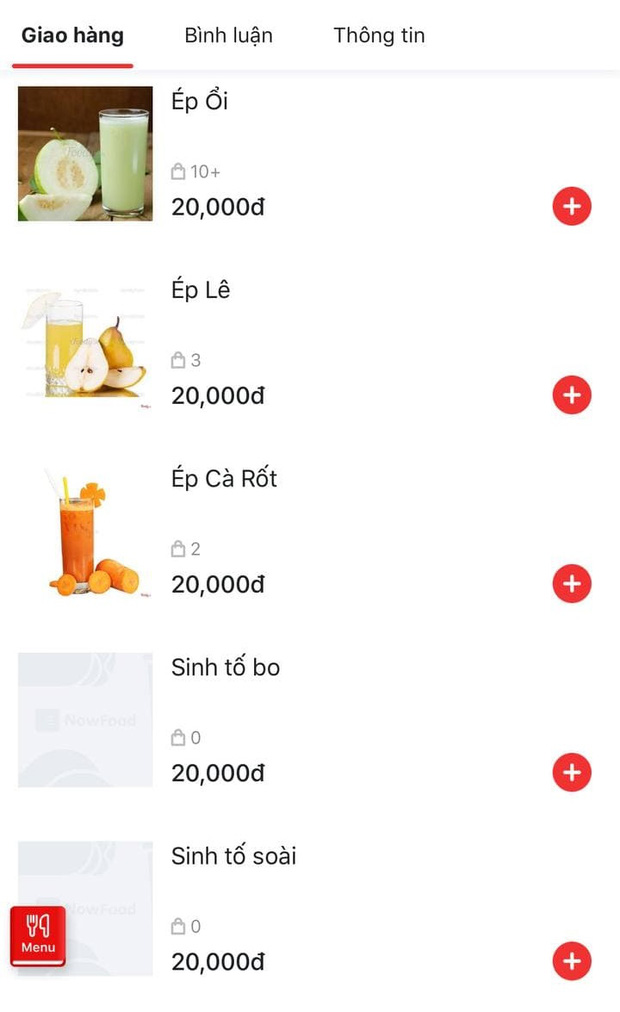The height and width of the screenshot is (1012, 620).
Task: View the Ép Ổi product photo
Action: 85,153
